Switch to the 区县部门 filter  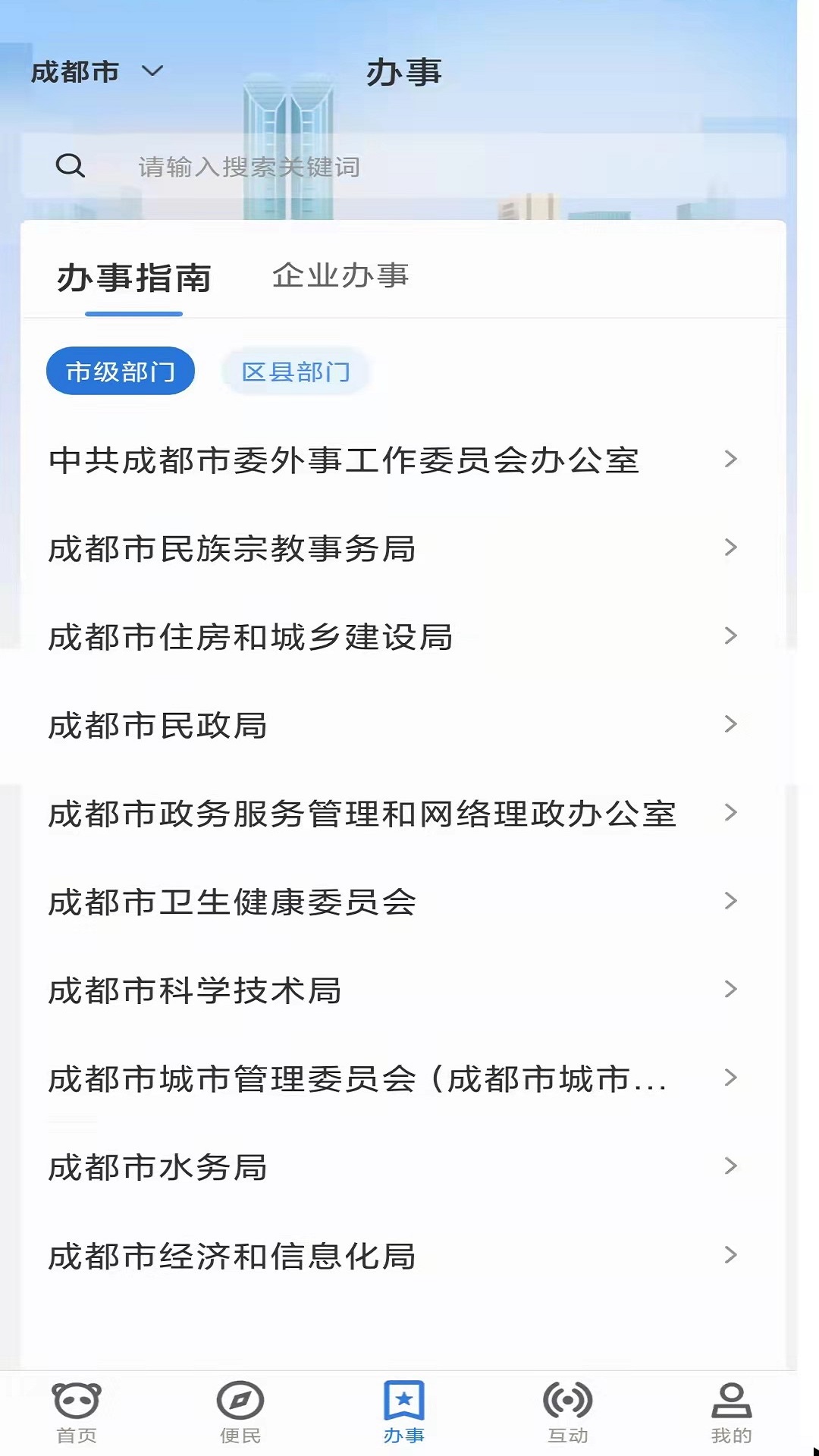coord(295,371)
